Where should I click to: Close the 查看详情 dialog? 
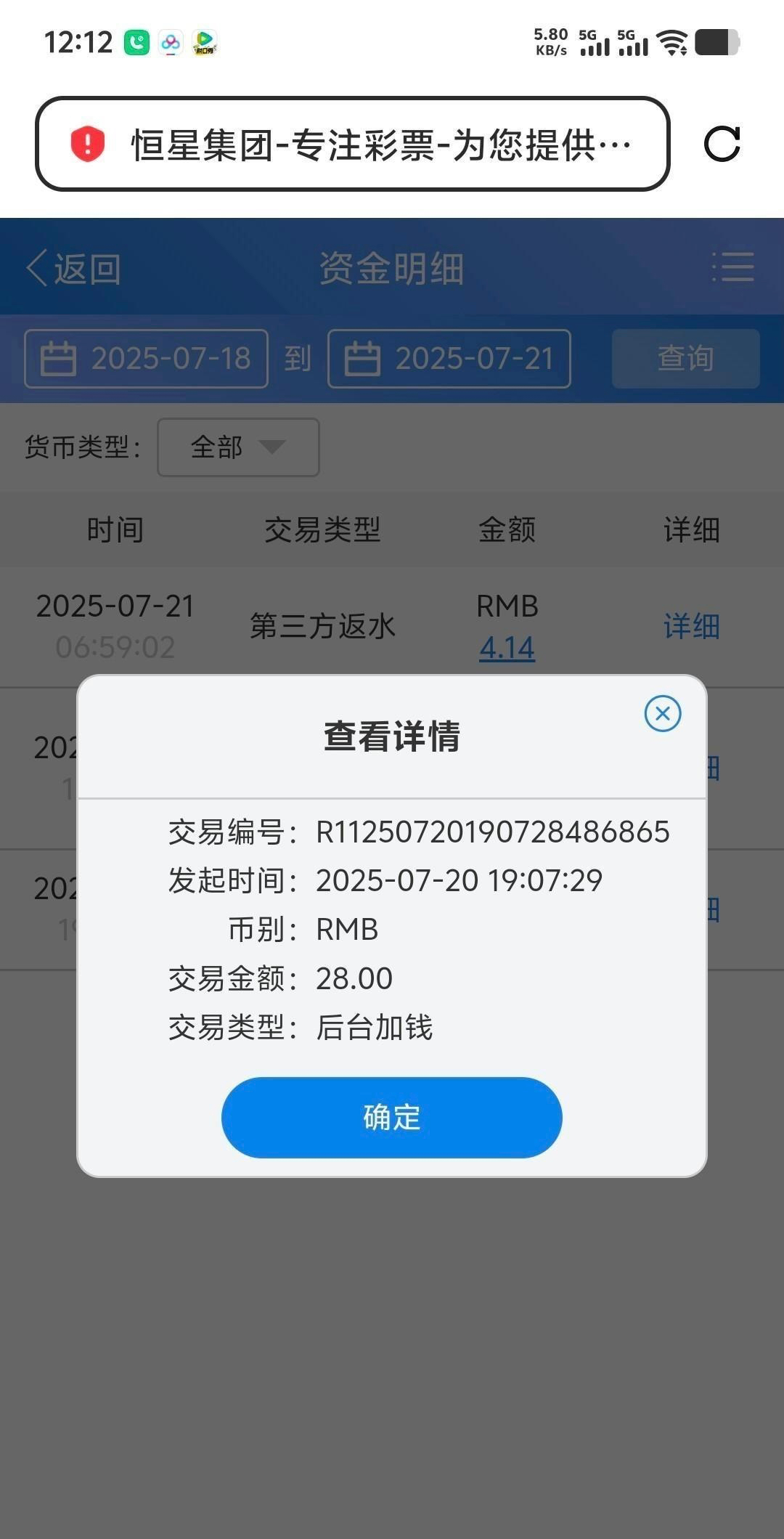(662, 713)
